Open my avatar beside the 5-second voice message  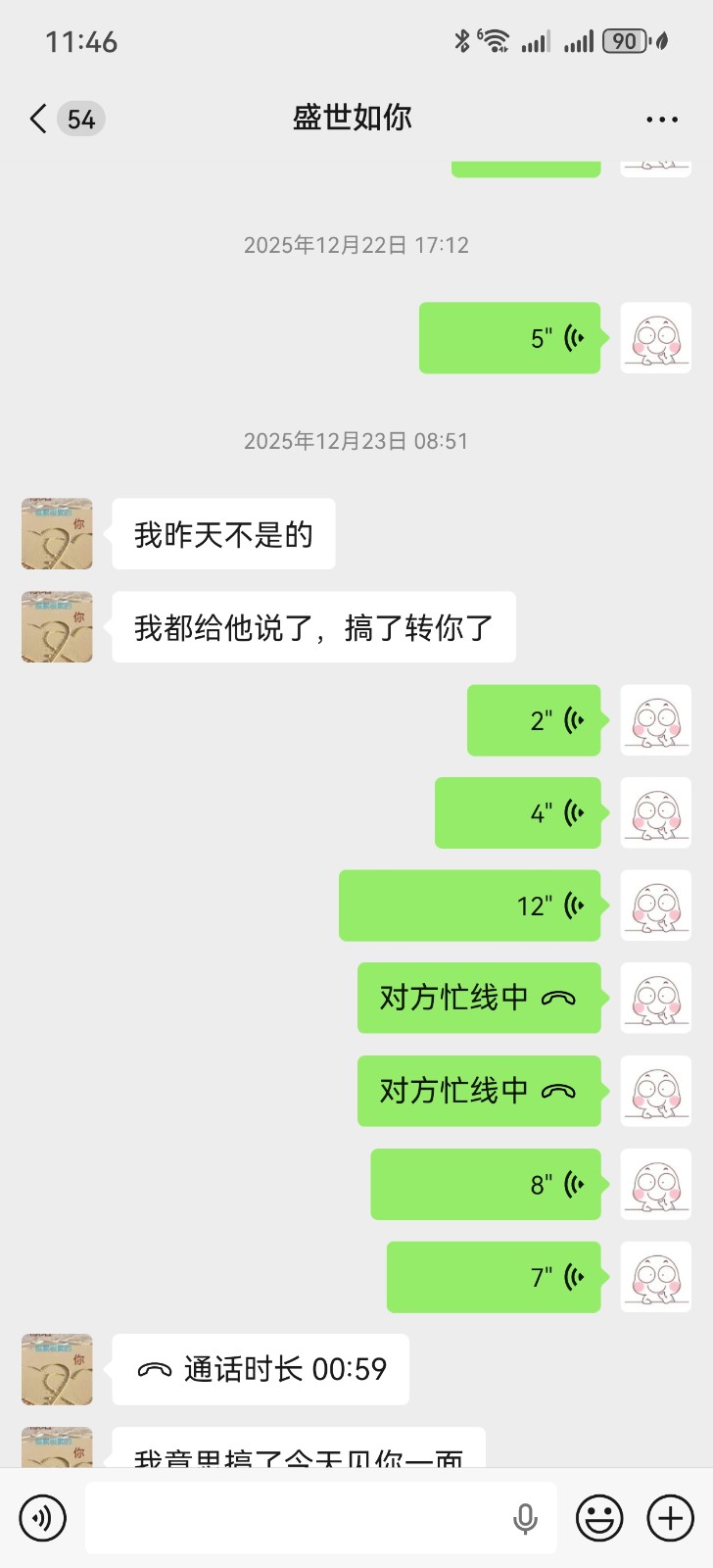(656, 338)
